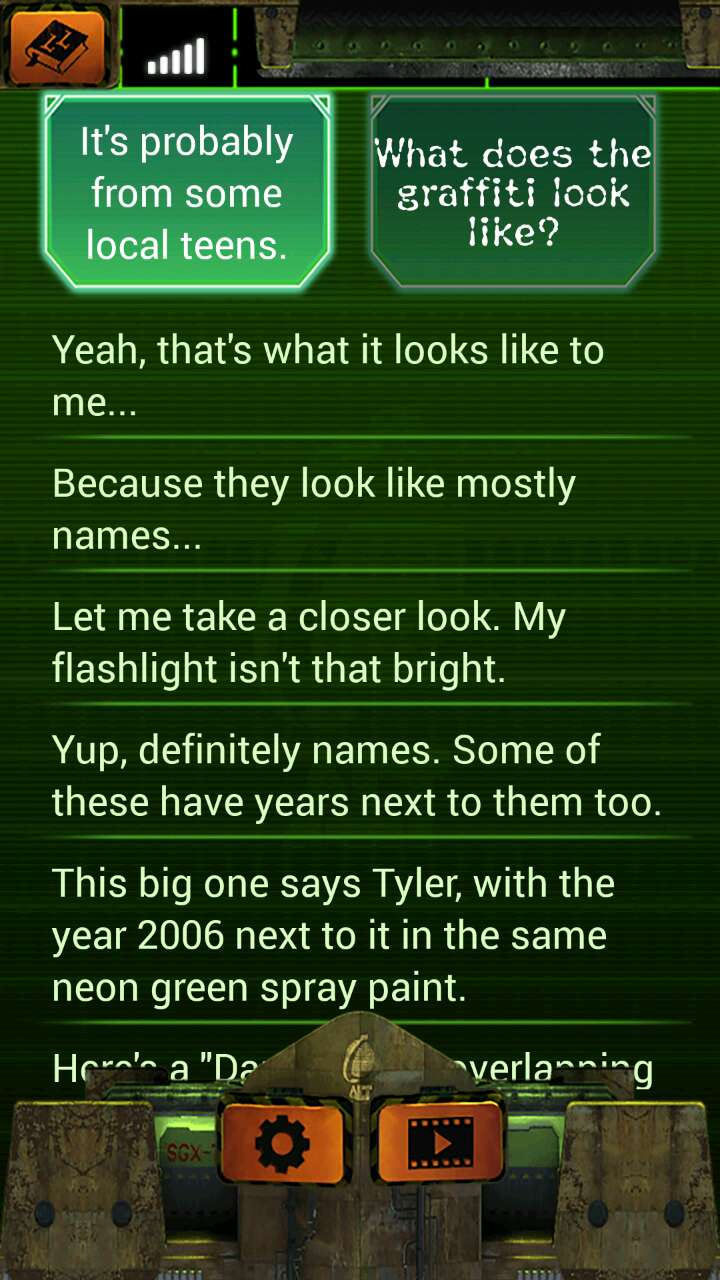
Task: Select "What does the graffiti look like?" reply
Action: pos(512,193)
